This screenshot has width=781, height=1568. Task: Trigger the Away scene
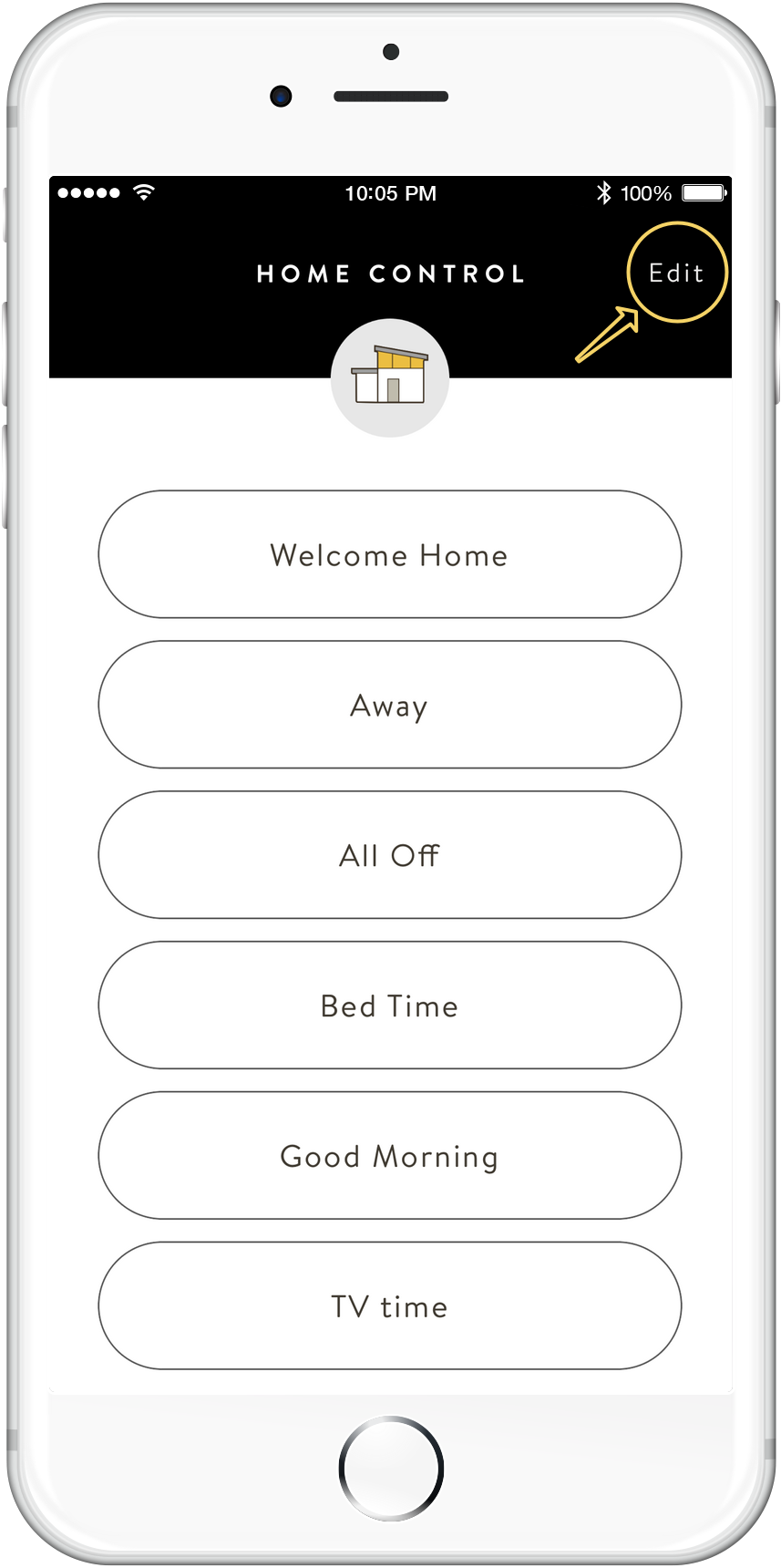(390, 705)
